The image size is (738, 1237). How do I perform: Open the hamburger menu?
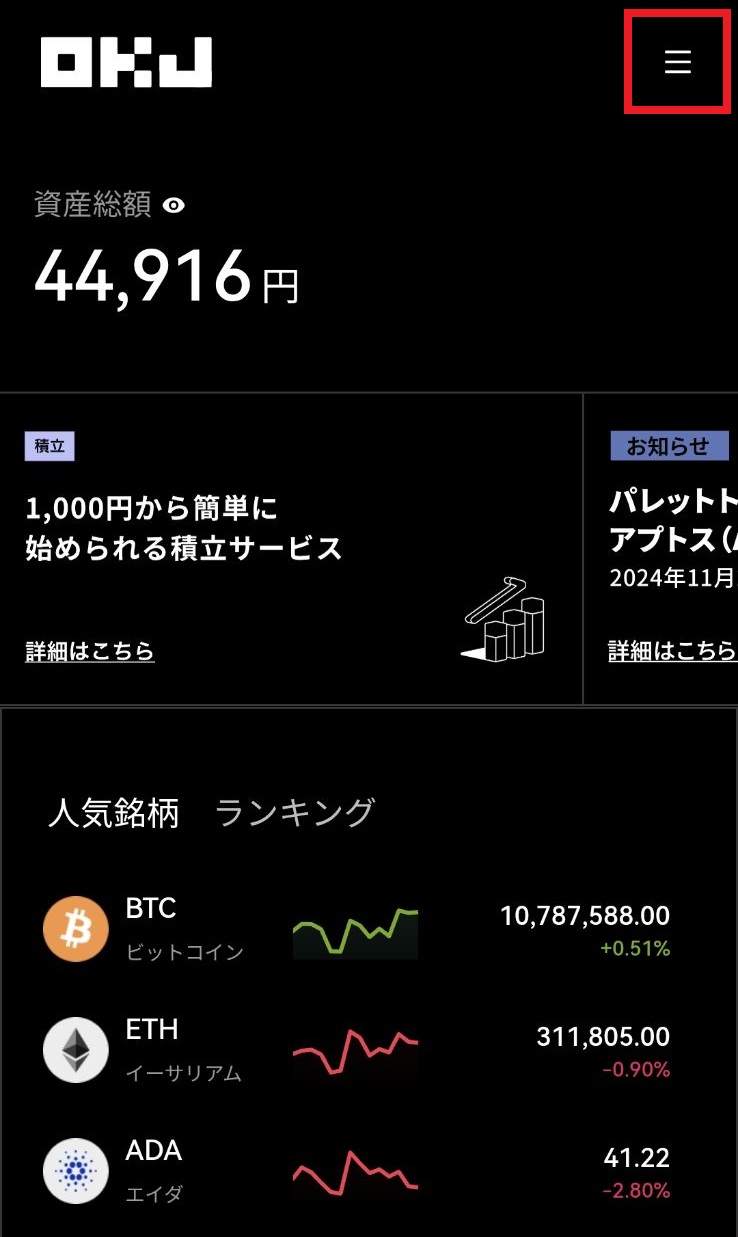click(x=678, y=62)
